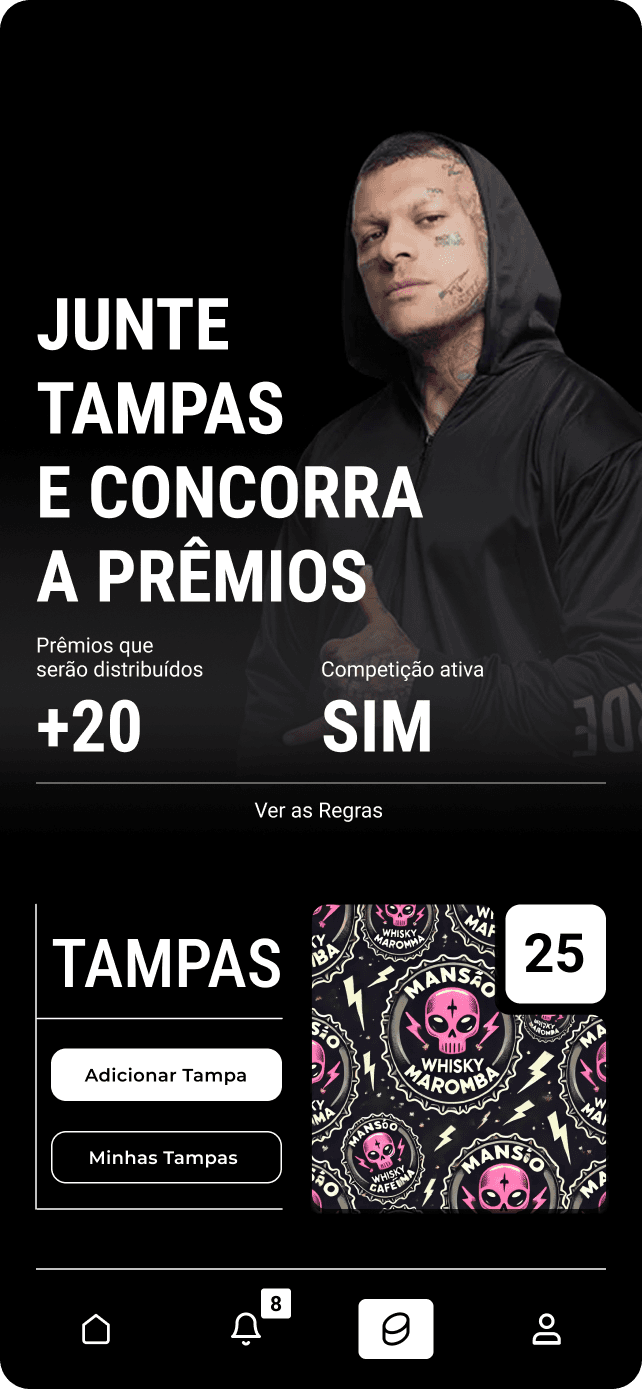642x1389 pixels.
Task: Select the bottle cap tab
Action: (x=396, y=1329)
